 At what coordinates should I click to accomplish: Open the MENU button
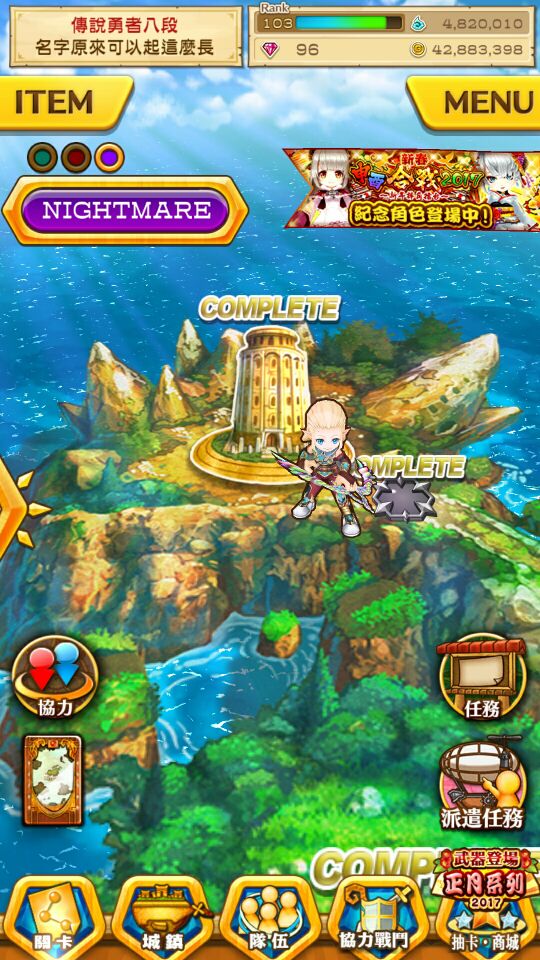(474, 103)
